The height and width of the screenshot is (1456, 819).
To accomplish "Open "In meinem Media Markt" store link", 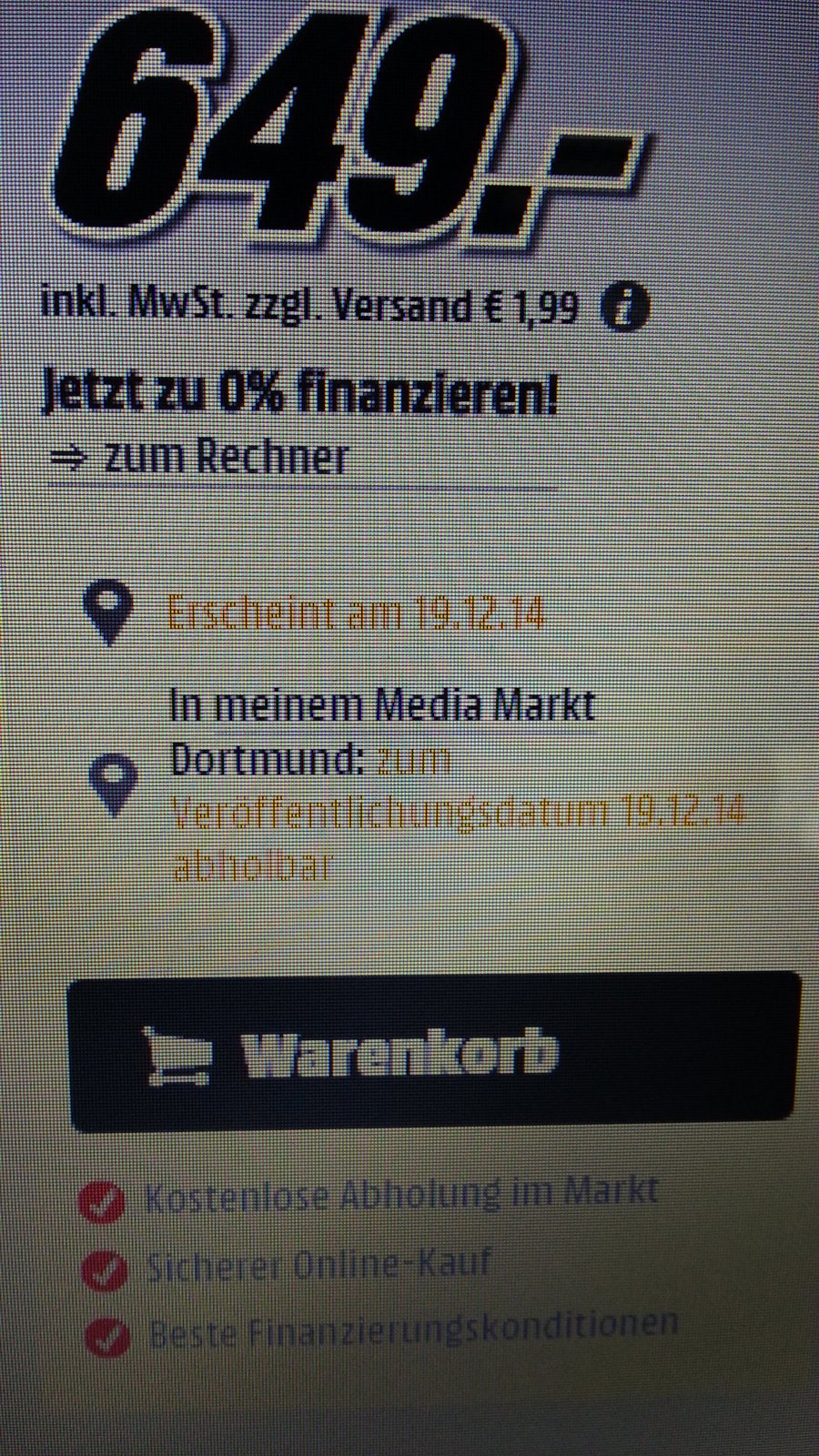I will point(382,704).
